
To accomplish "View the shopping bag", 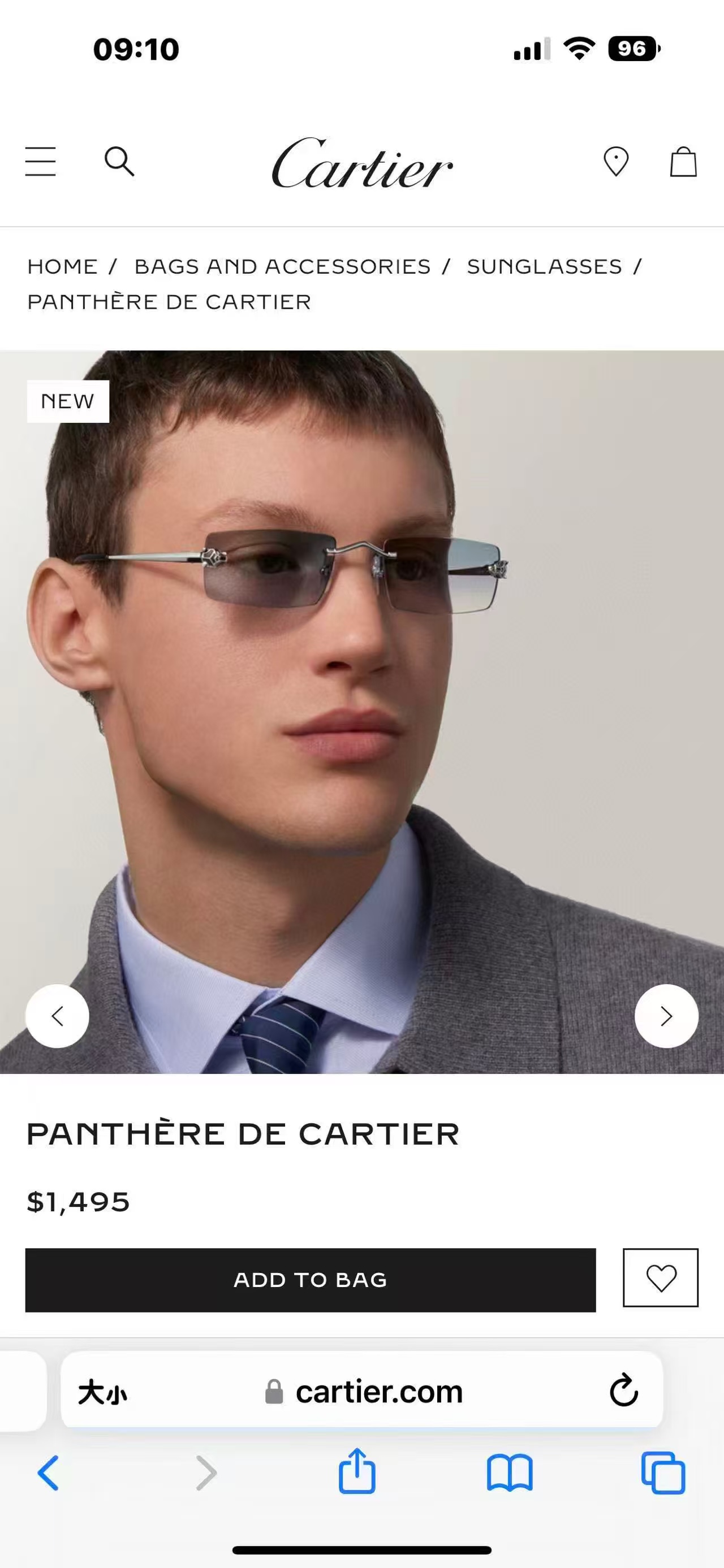I will (683, 162).
